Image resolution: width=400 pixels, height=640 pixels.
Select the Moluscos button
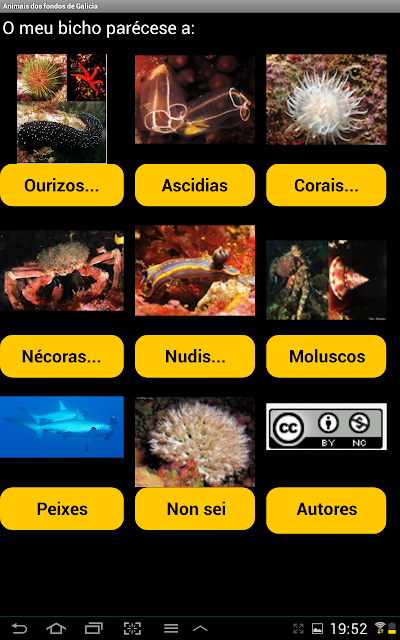pyautogui.click(x=326, y=356)
